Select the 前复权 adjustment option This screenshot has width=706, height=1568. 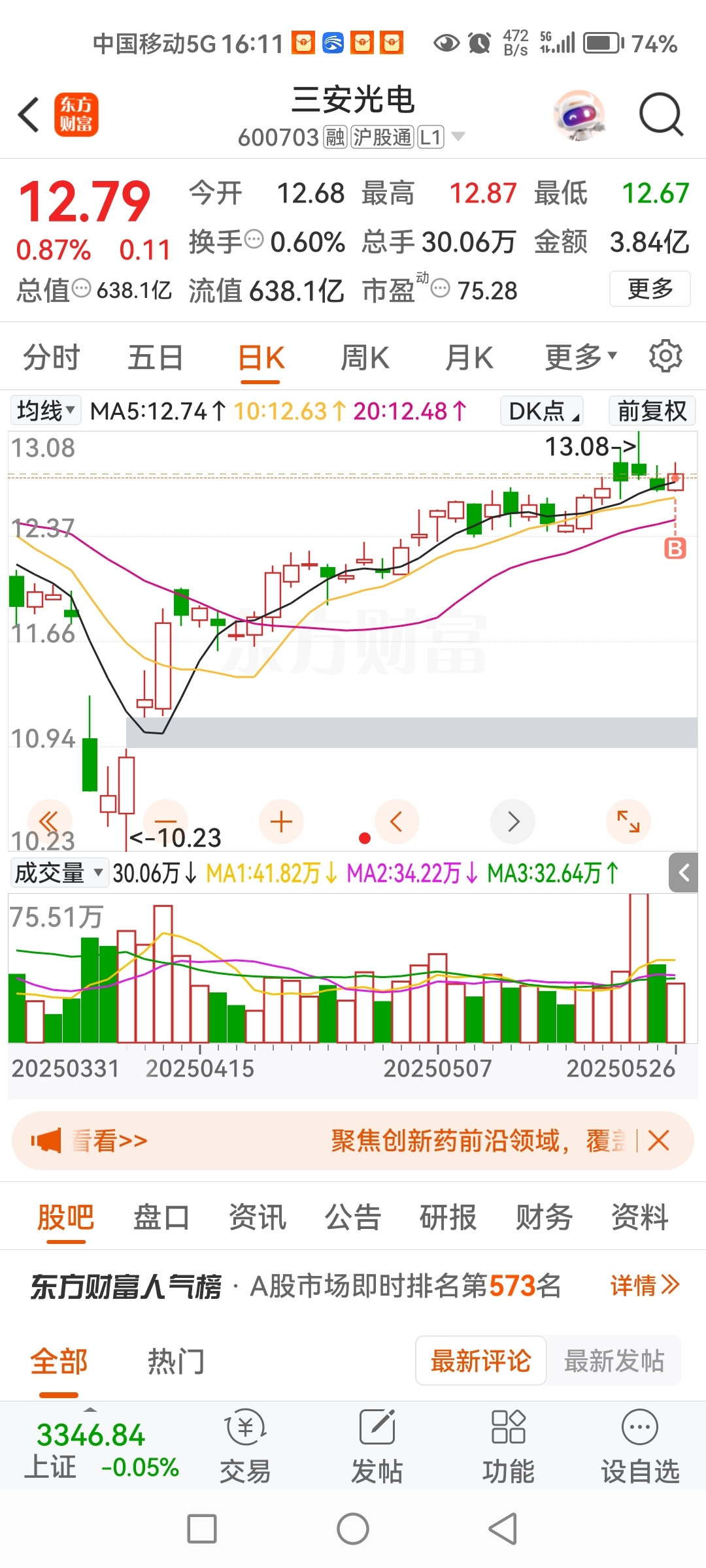[x=652, y=411]
